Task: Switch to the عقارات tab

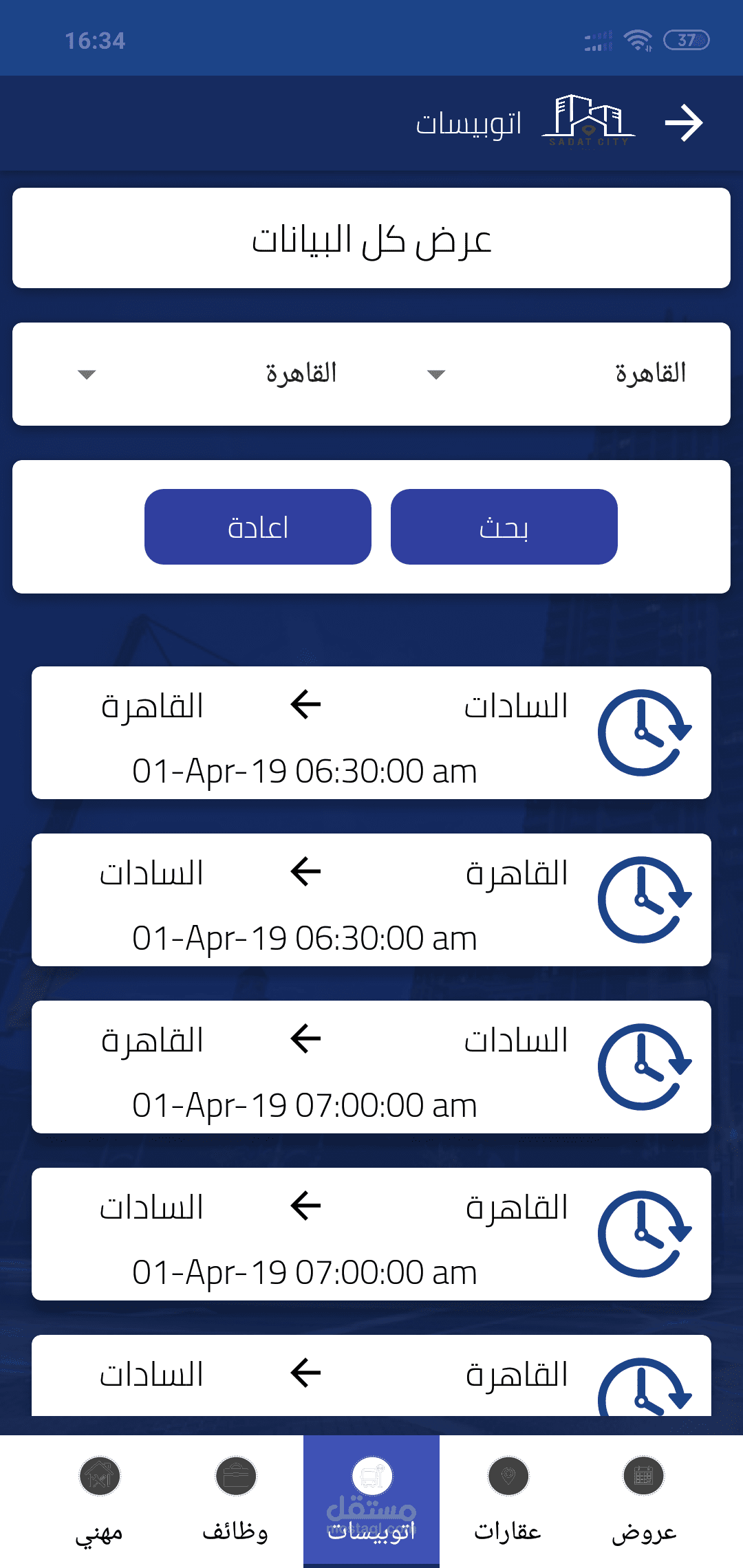Action: (x=508, y=1501)
